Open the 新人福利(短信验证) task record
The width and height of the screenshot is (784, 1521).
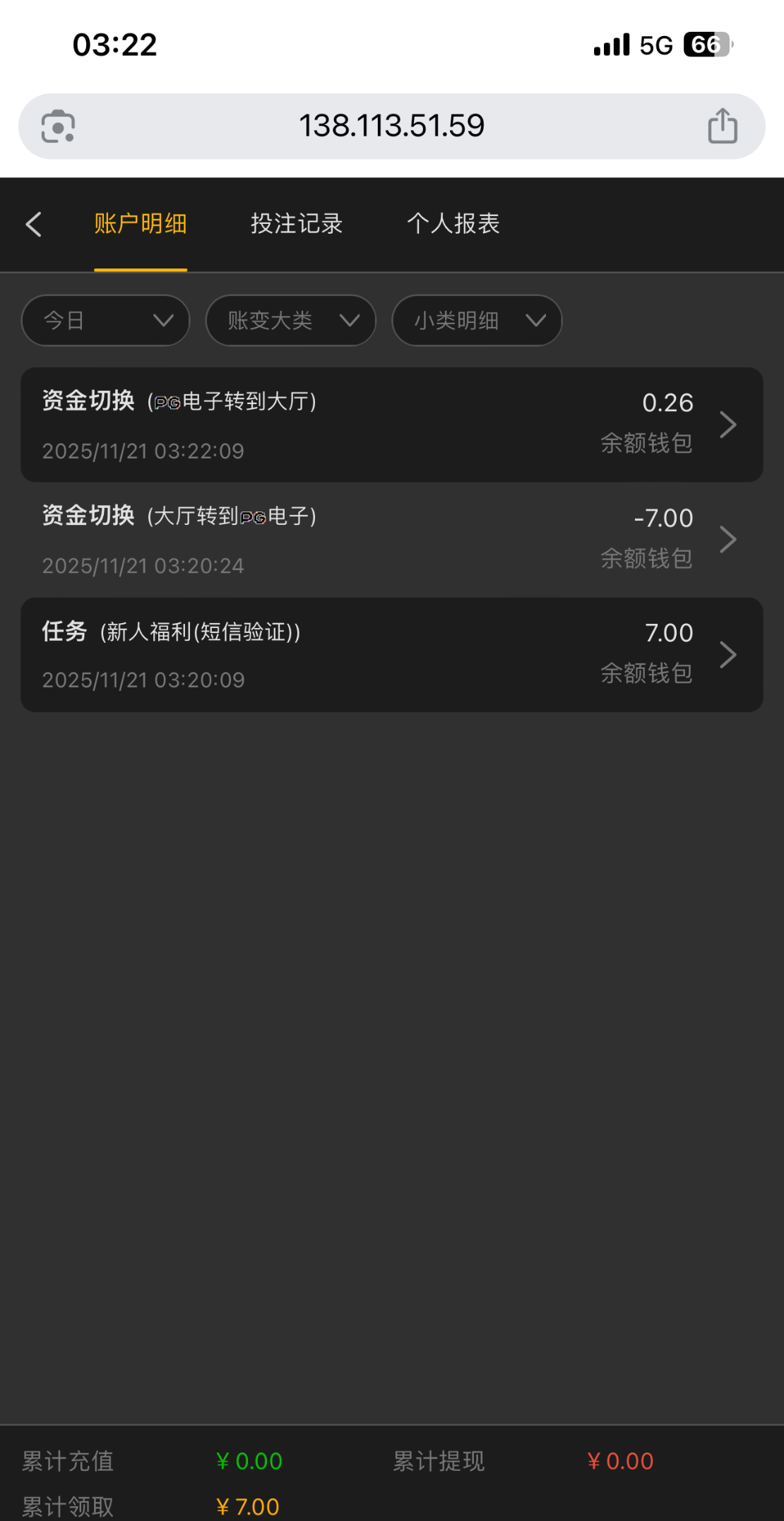click(x=392, y=655)
